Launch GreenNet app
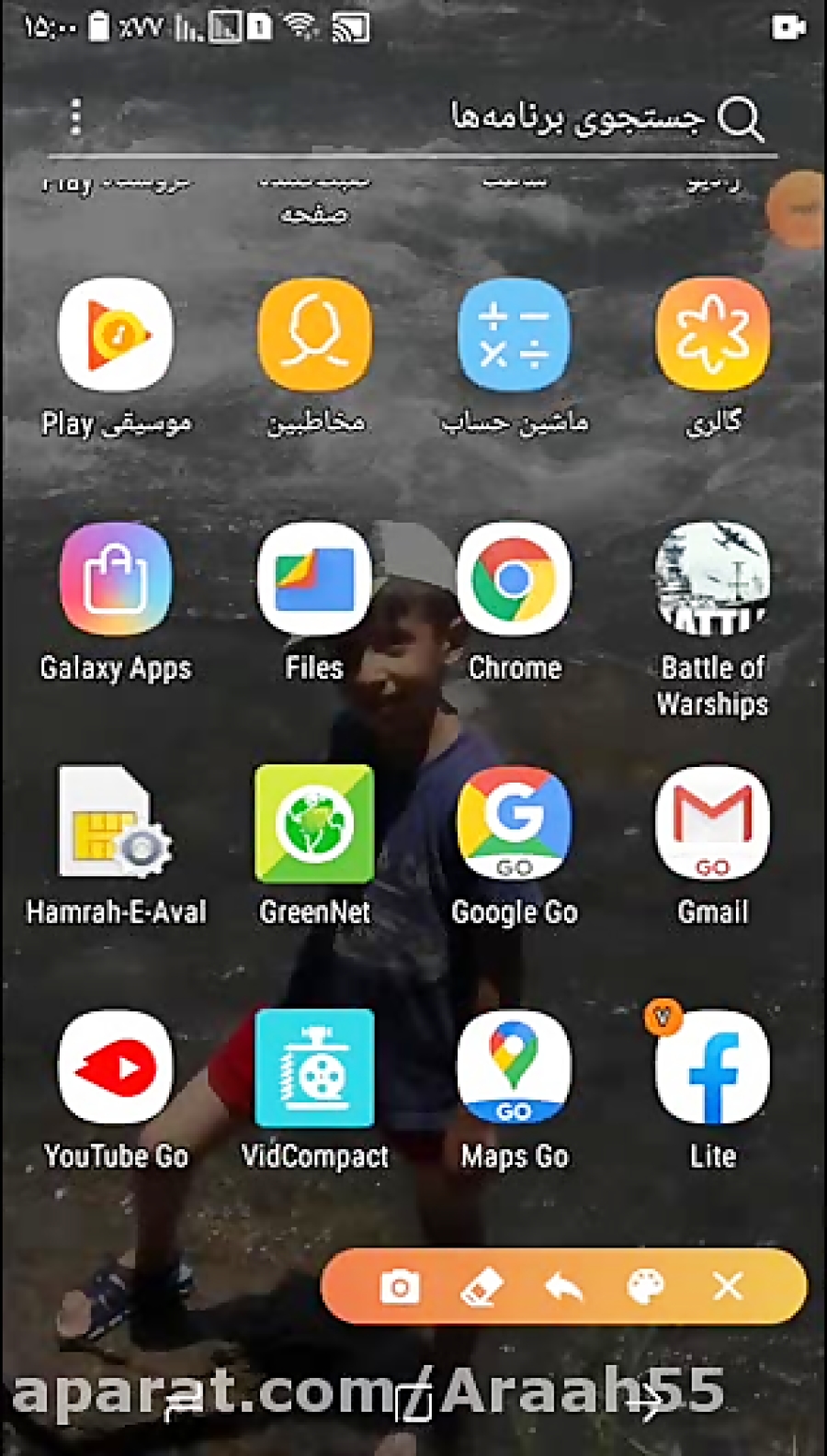The image size is (827, 1456). (x=315, y=823)
